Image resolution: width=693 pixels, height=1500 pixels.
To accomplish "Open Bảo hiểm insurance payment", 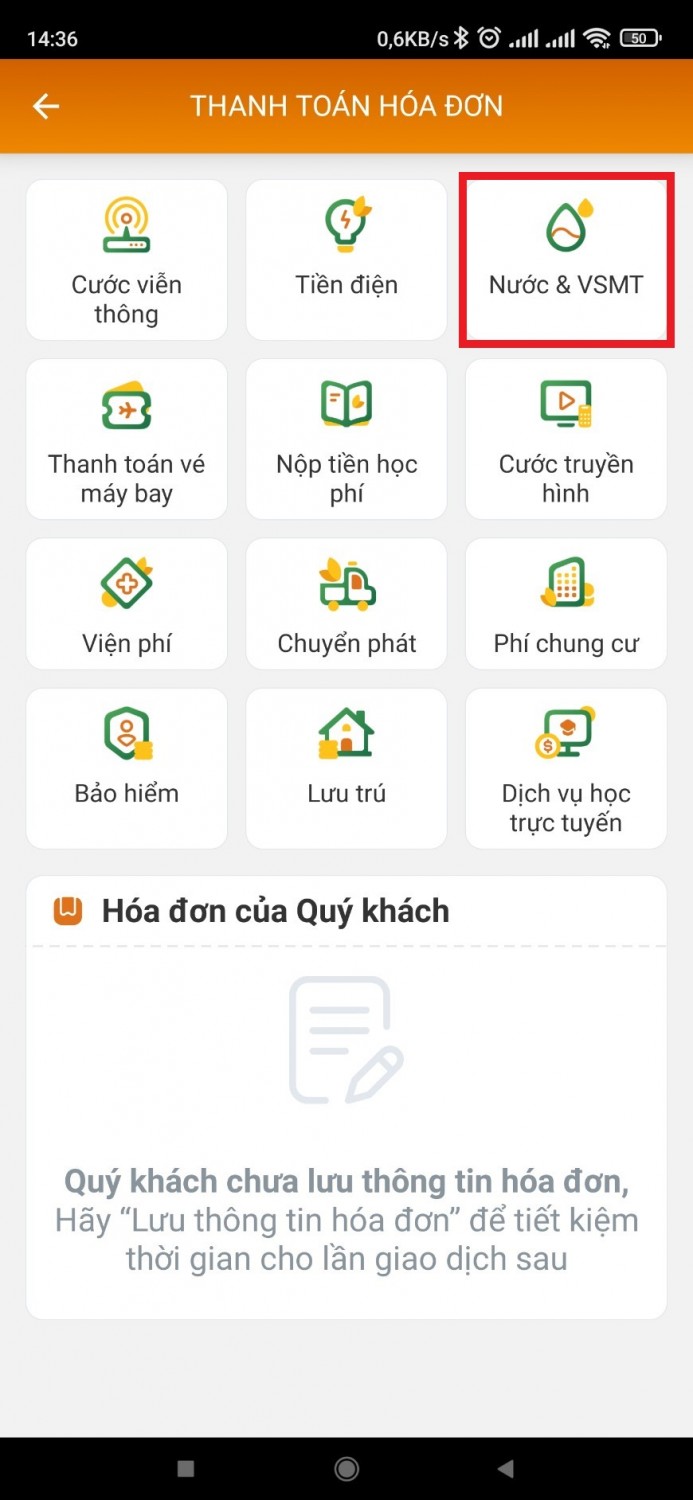I will (127, 768).
